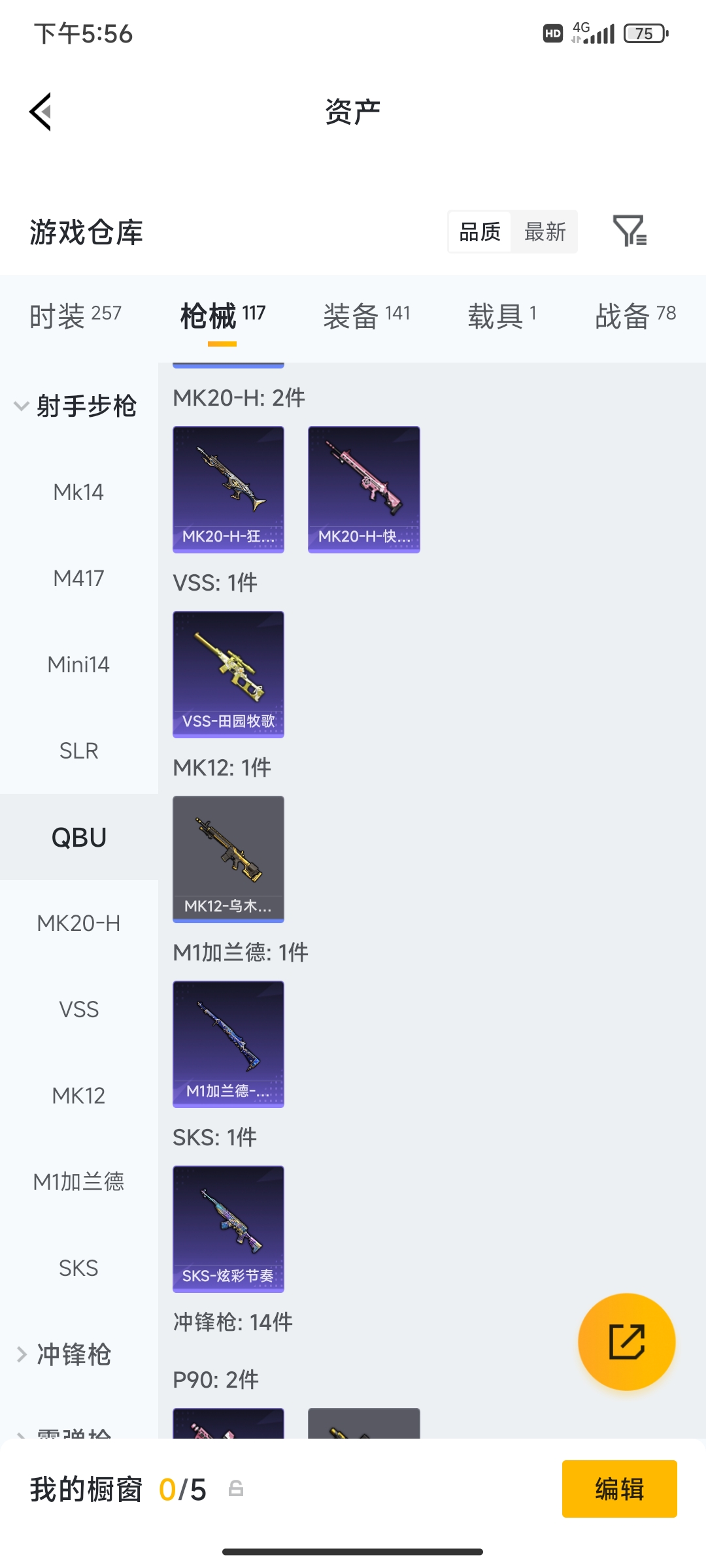
Task: View the pink MK20-H-快… skin
Action: [364, 489]
